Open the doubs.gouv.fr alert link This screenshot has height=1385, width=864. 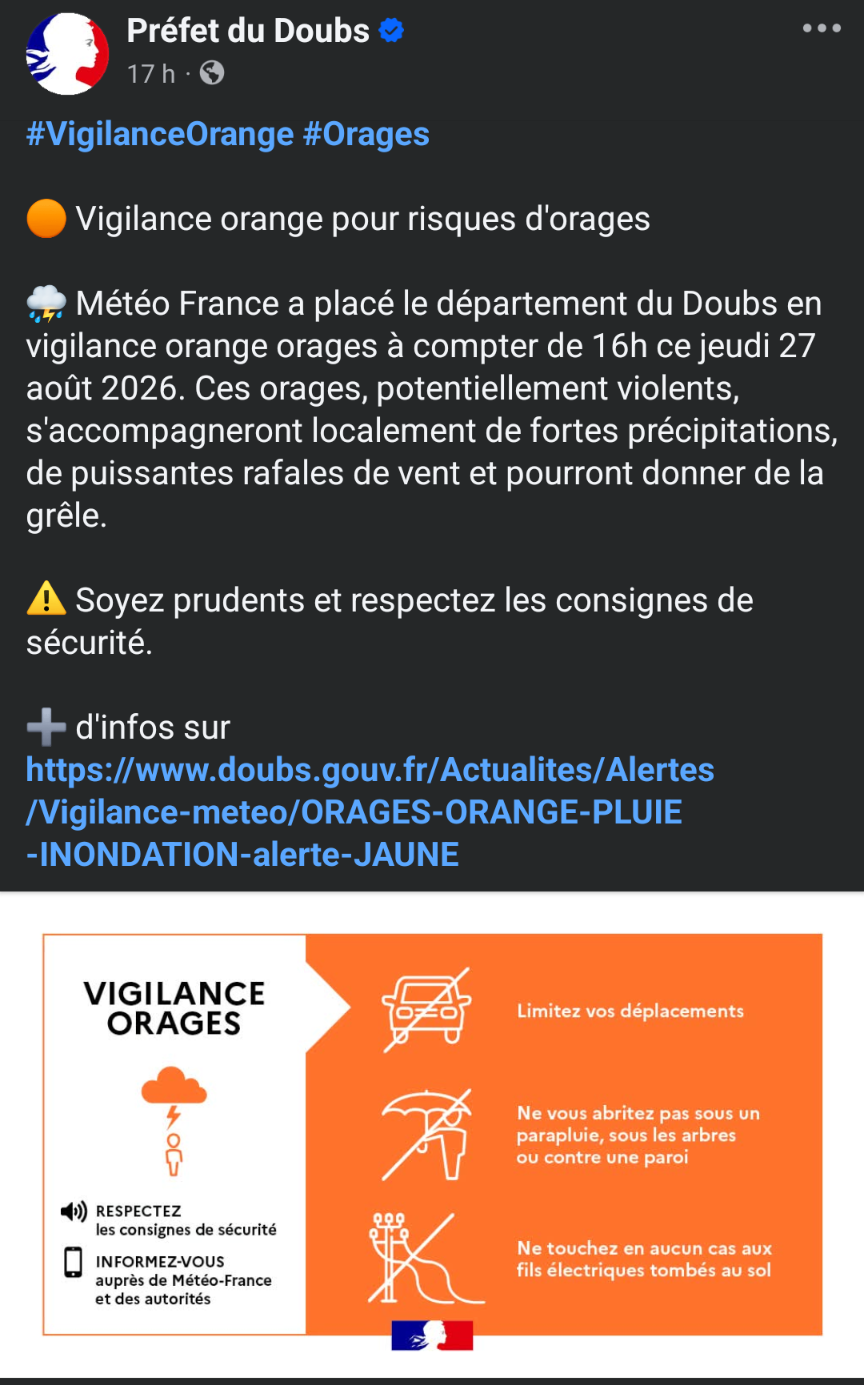(370, 812)
